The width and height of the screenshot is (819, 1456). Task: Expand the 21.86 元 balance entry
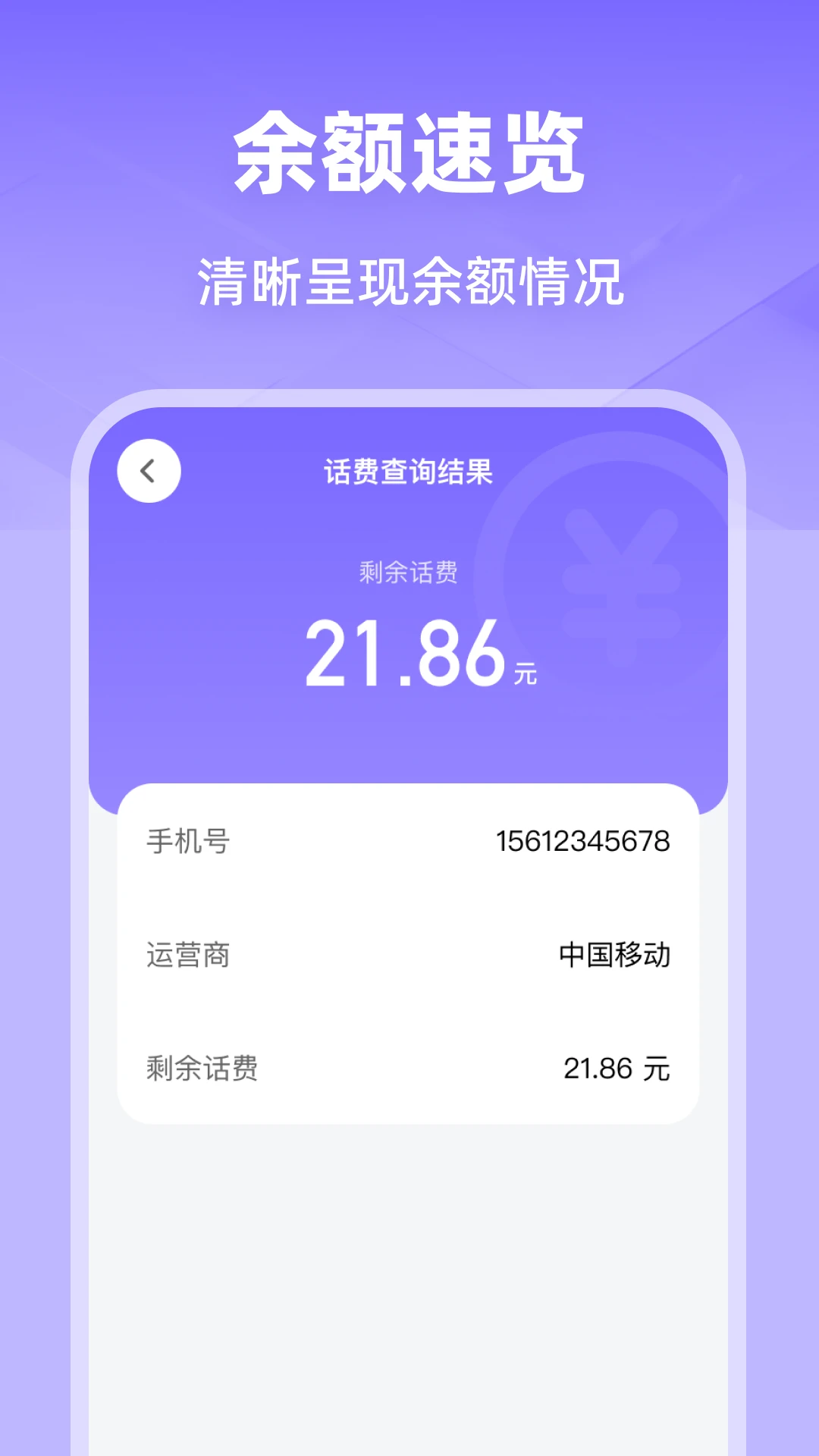click(617, 1068)
